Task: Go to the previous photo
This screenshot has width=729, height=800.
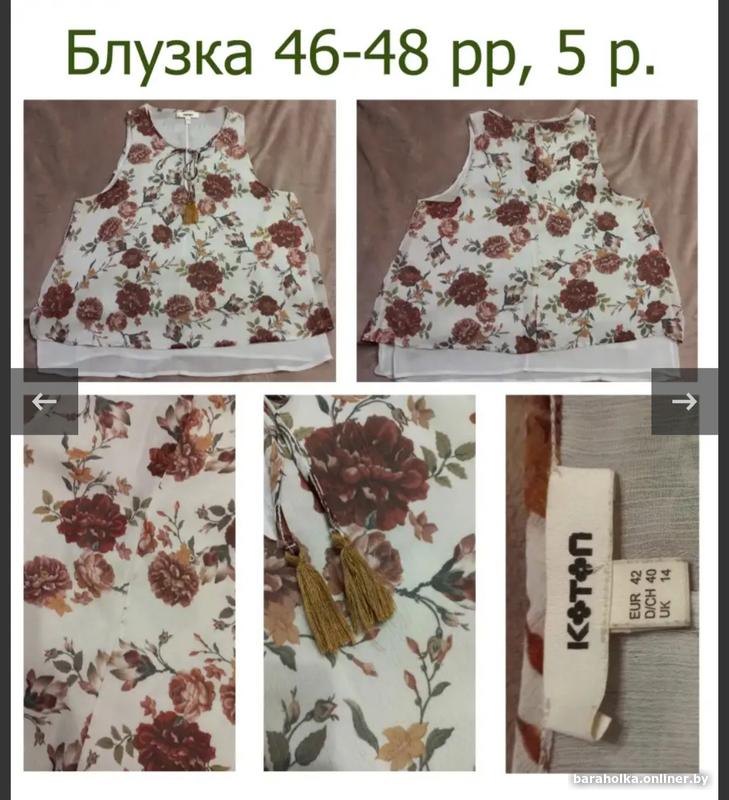Action: click(44, 402)
